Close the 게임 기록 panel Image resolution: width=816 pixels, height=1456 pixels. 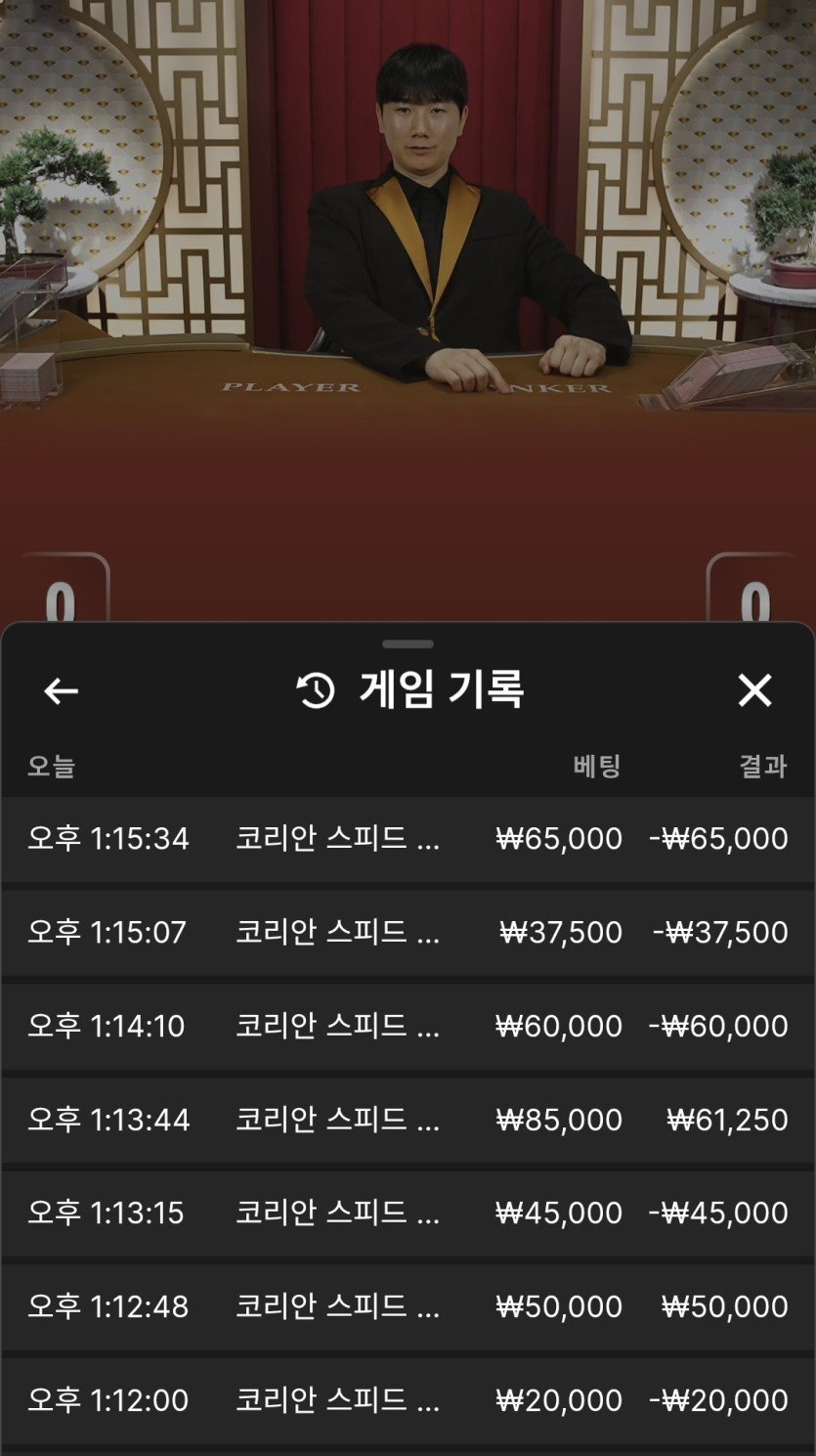click(x=754, y=690)
